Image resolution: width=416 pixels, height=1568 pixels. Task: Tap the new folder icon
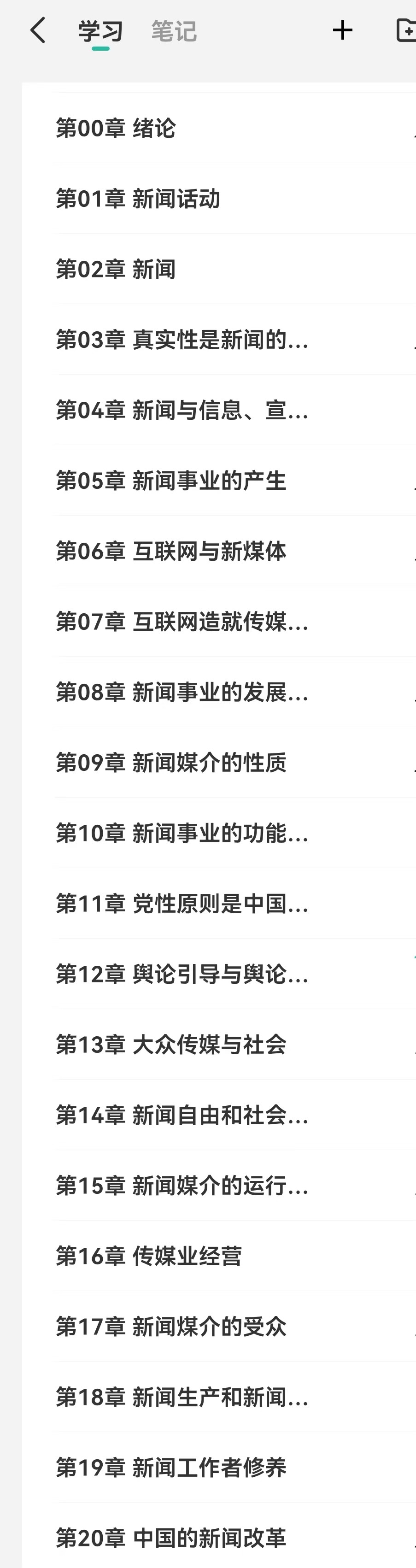(x=406, y=30)
